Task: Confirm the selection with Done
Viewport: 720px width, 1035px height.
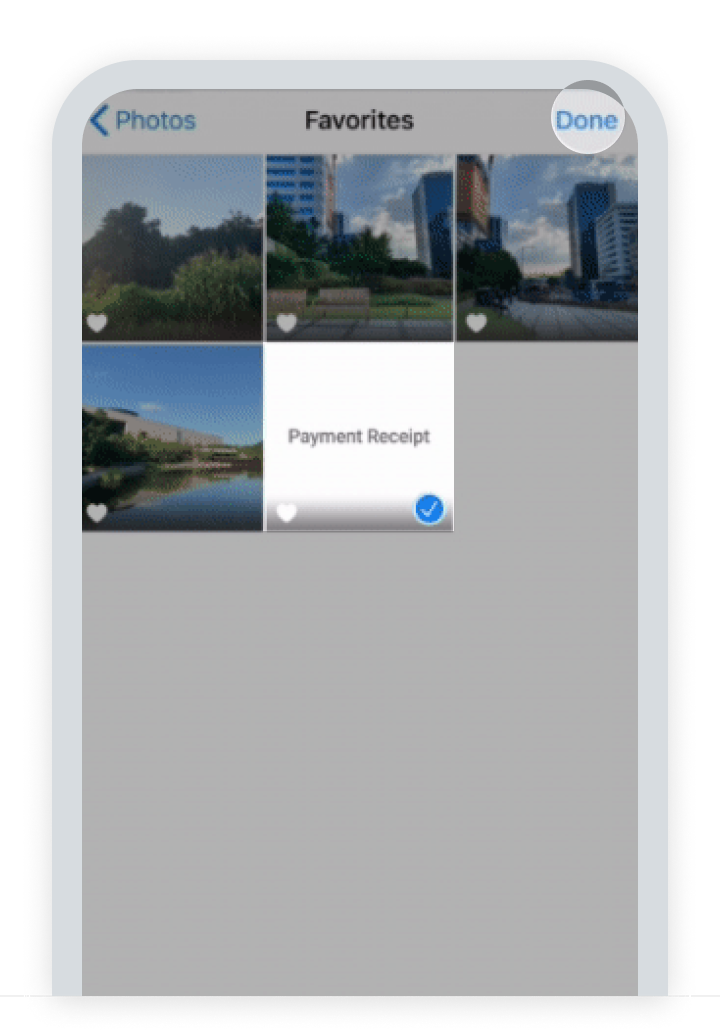Action: [x=586, y=121]
